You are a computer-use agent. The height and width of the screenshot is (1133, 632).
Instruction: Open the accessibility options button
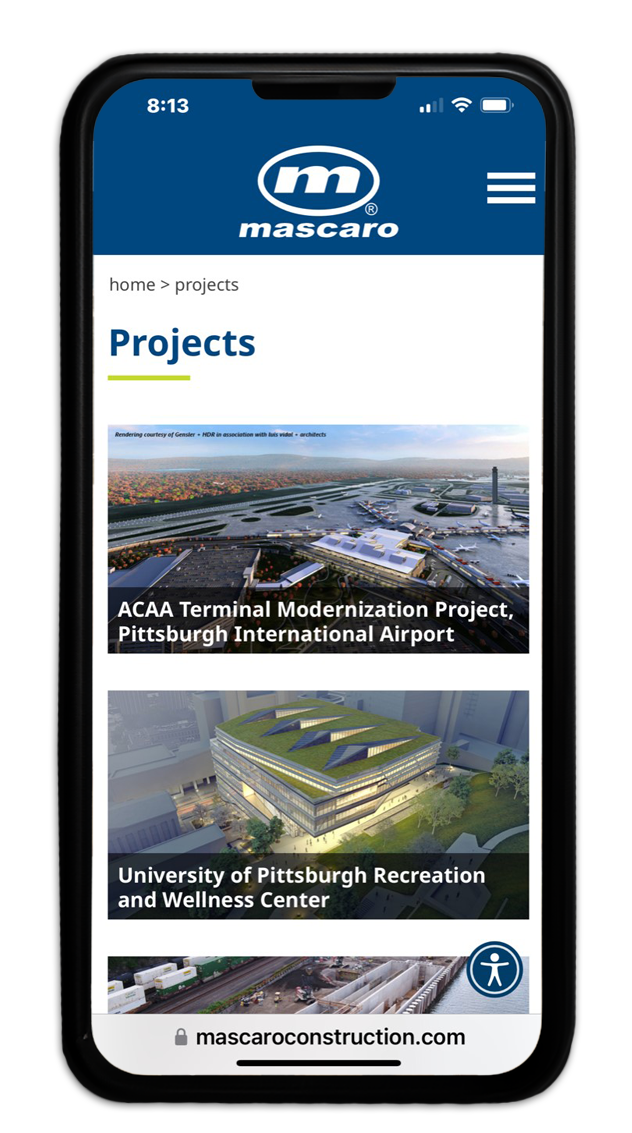coord(495,970)
